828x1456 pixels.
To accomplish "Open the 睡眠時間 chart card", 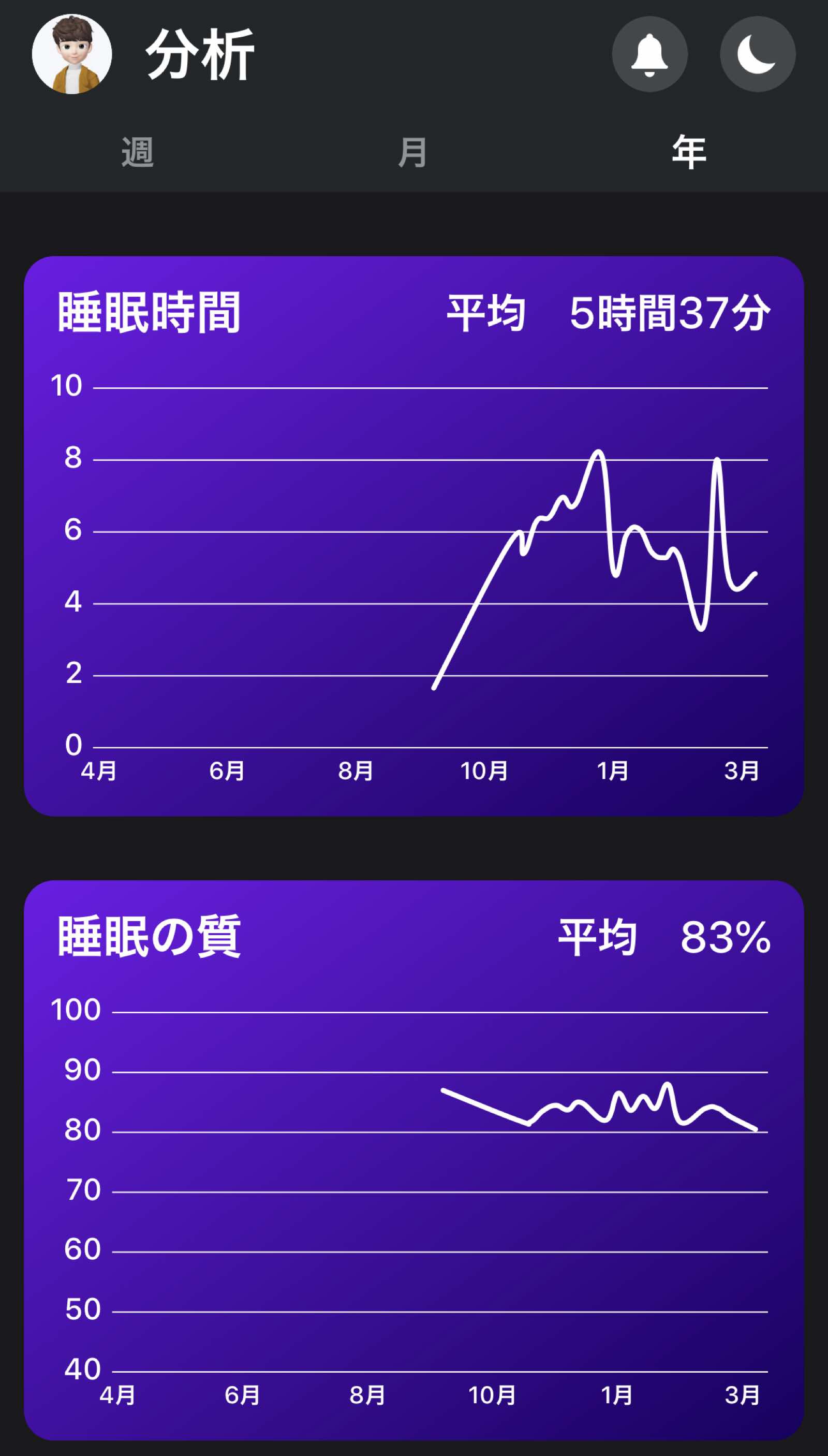I will [x=414, y=536].
